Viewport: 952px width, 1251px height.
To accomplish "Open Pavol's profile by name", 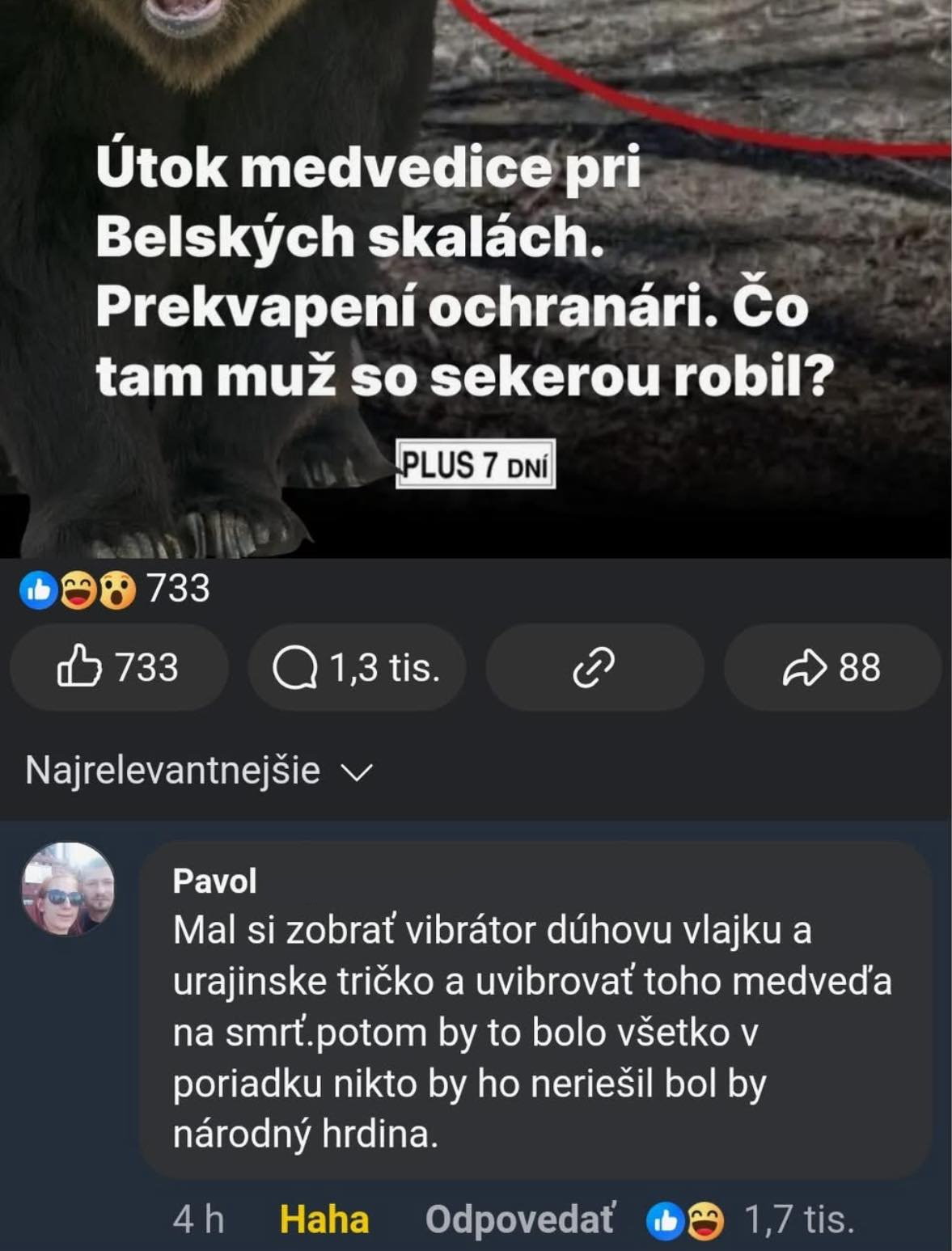I will [x=214, y=881].
